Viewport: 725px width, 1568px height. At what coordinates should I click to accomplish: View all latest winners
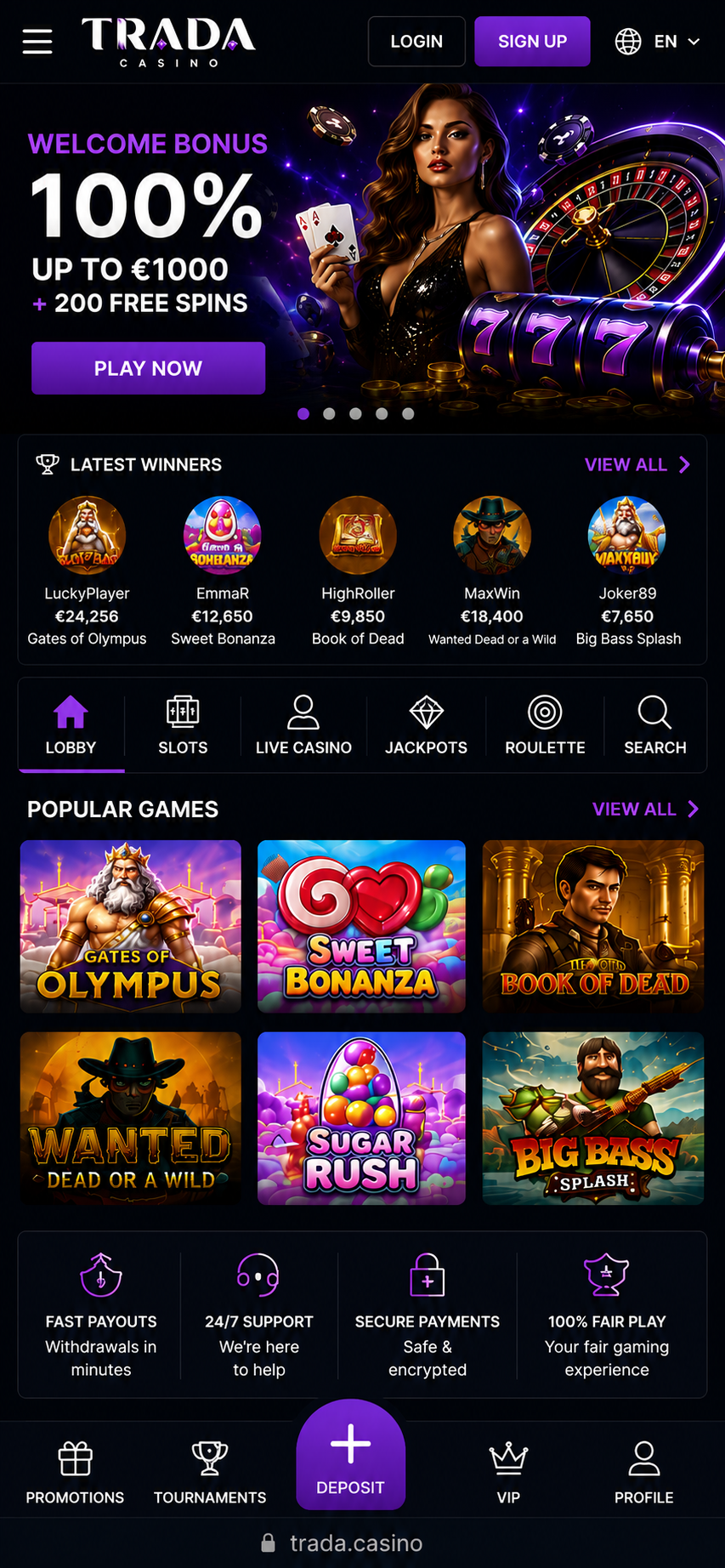[x=637, y=464]
